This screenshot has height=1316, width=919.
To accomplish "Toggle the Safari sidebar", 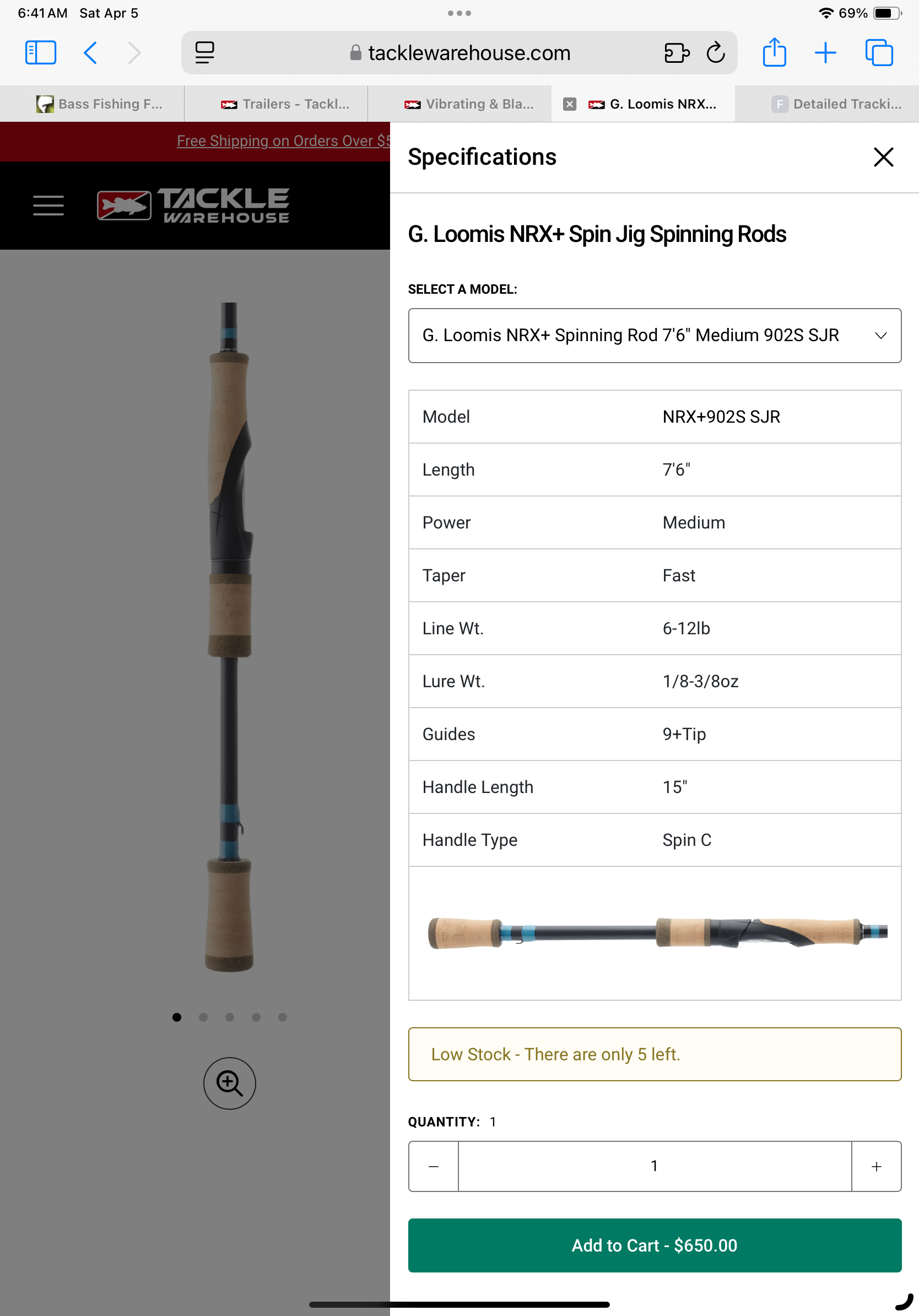I will (41, 53).
